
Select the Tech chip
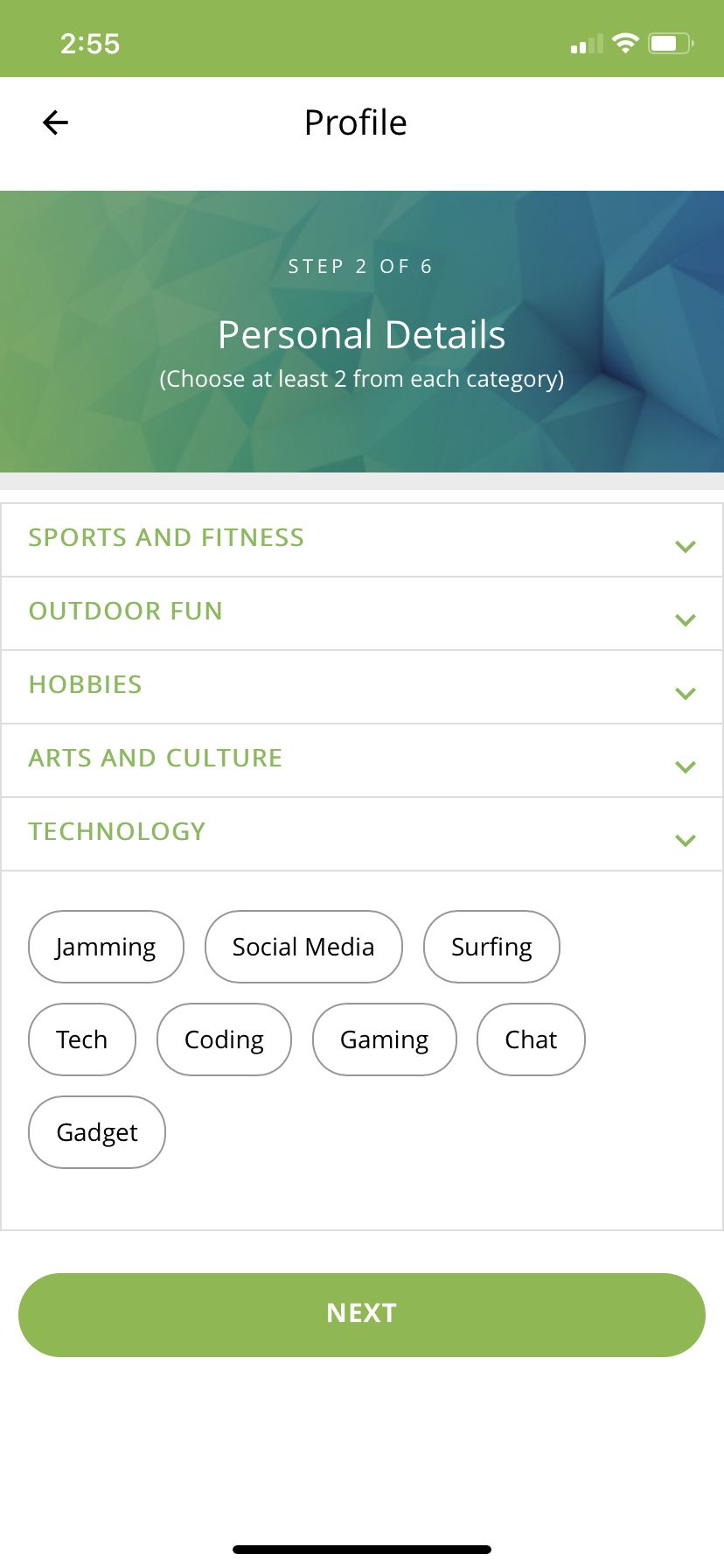(82, 1039)
